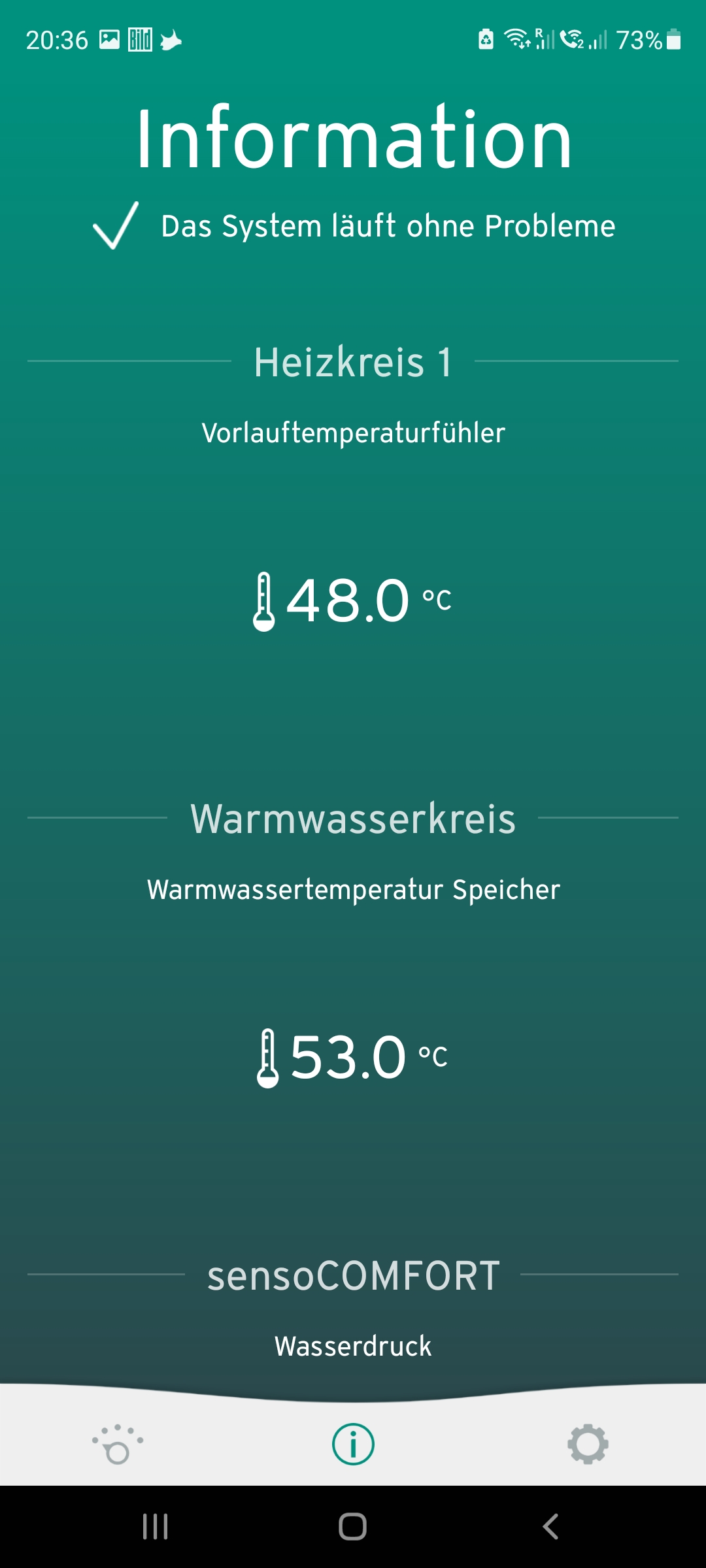This screenshot has height=1568, width=706.
Task: Switch to the heating control tab
Action: (x=118, y=1444)
